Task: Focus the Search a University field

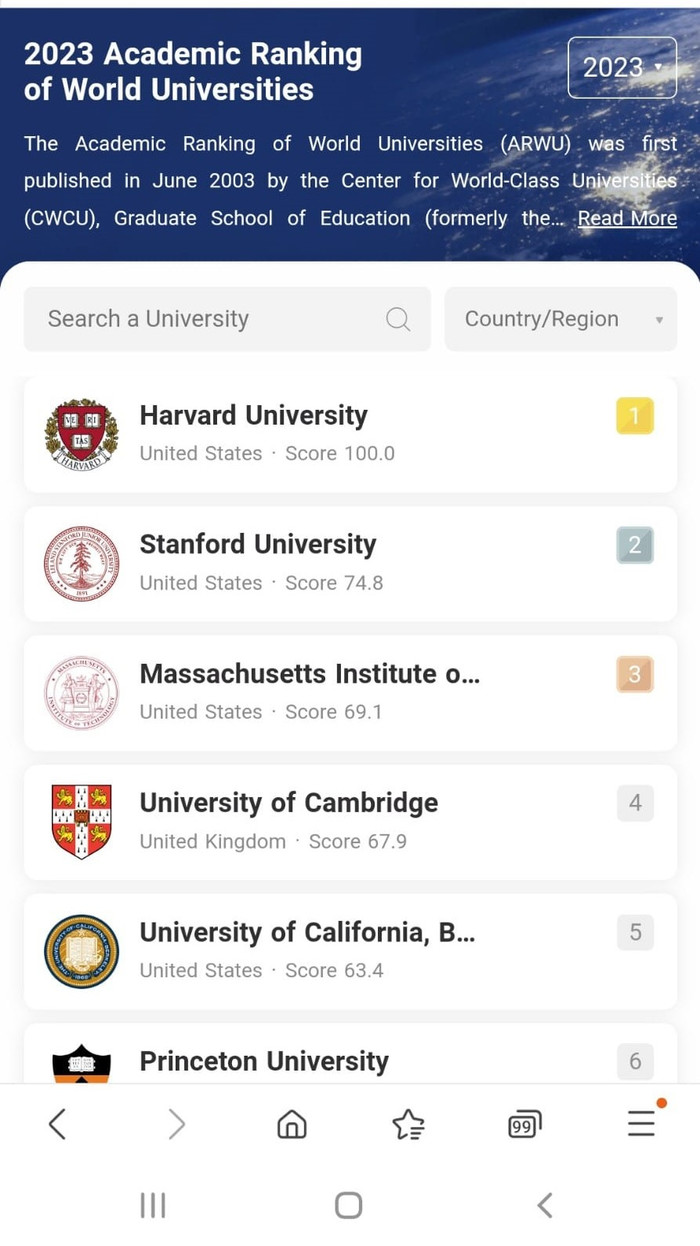Action: click(x=215, y=319)
